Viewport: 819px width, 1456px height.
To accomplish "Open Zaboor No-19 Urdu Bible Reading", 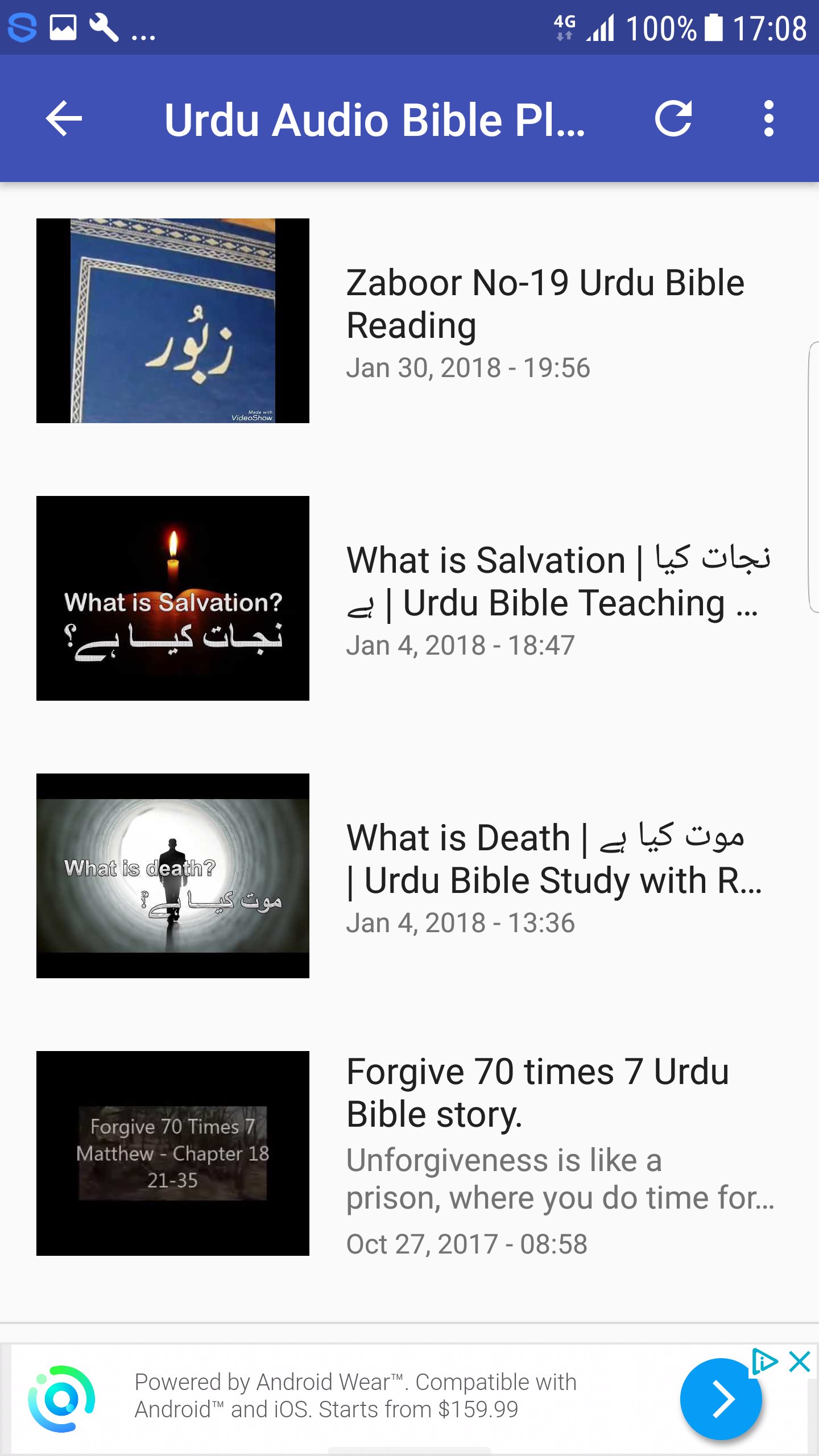I will pos(409,321).
